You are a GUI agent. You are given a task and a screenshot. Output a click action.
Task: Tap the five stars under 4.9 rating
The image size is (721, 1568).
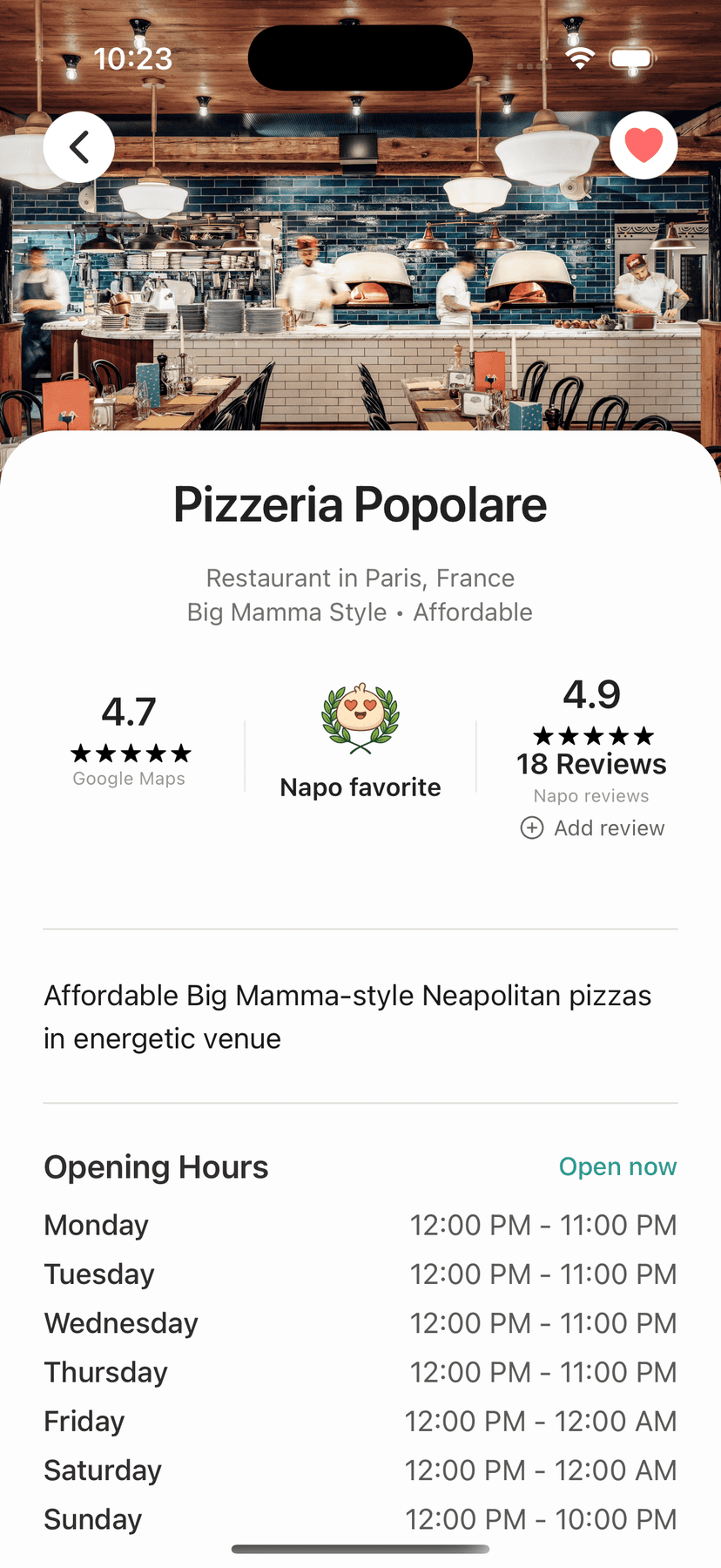tap(592, 736)
